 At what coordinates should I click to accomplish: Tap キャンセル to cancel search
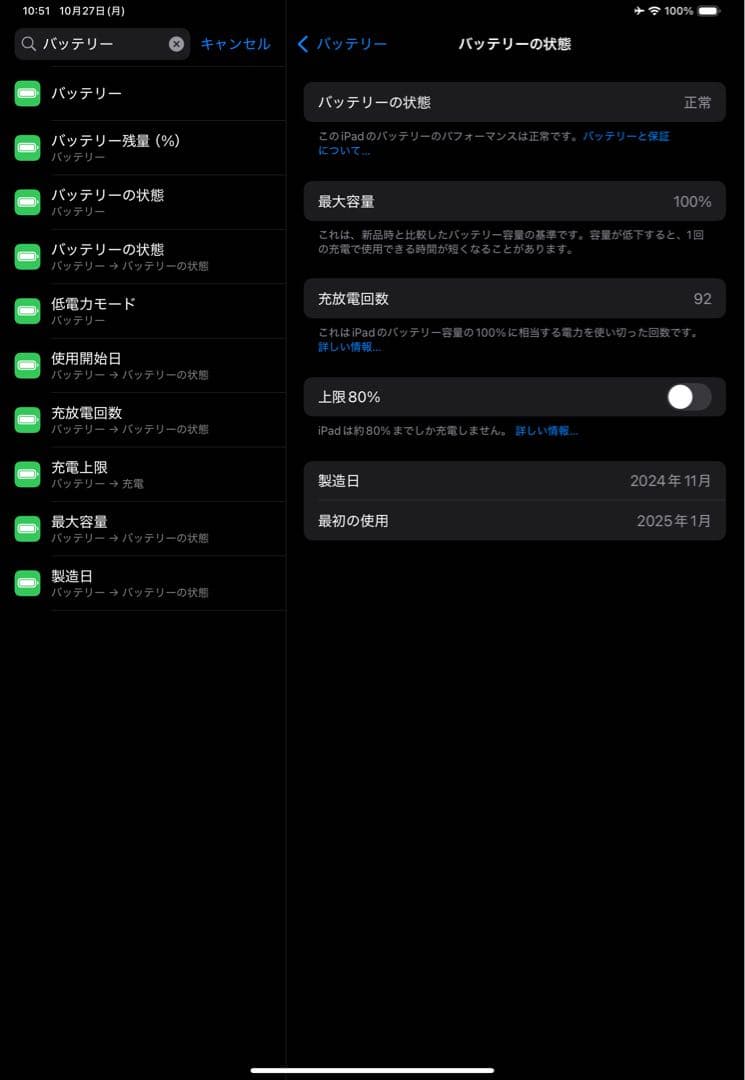(235, 44)
